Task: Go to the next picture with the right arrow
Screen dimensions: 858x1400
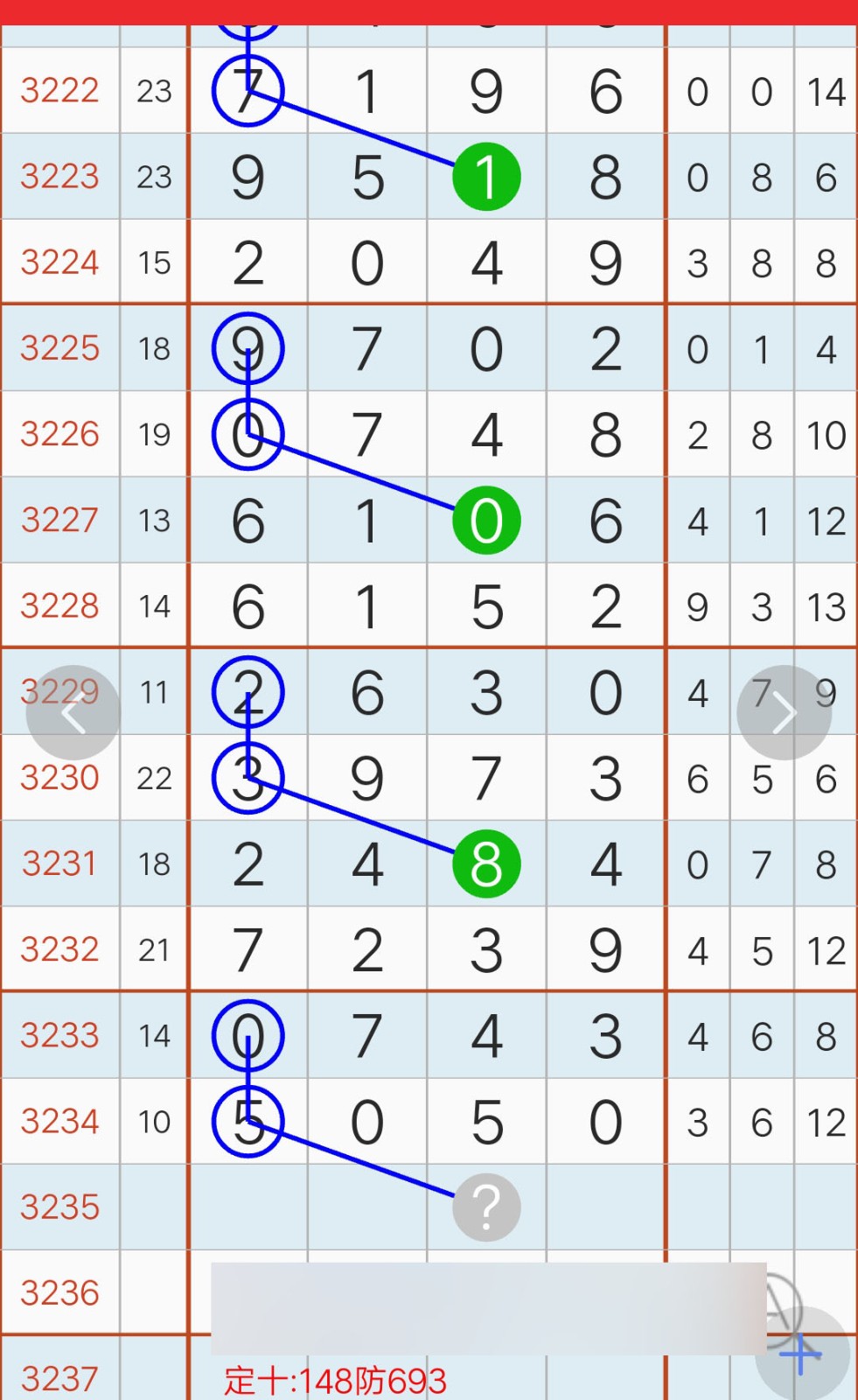Action: point(785,713)
